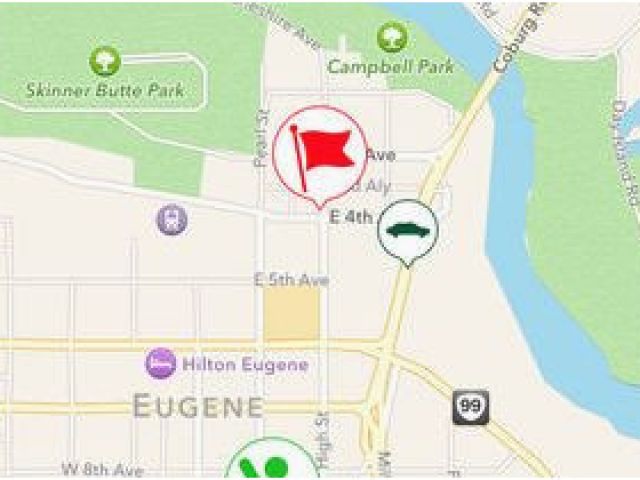
Task: Open the Hilton Eugene hotel marker
Action: click(160, 364)
